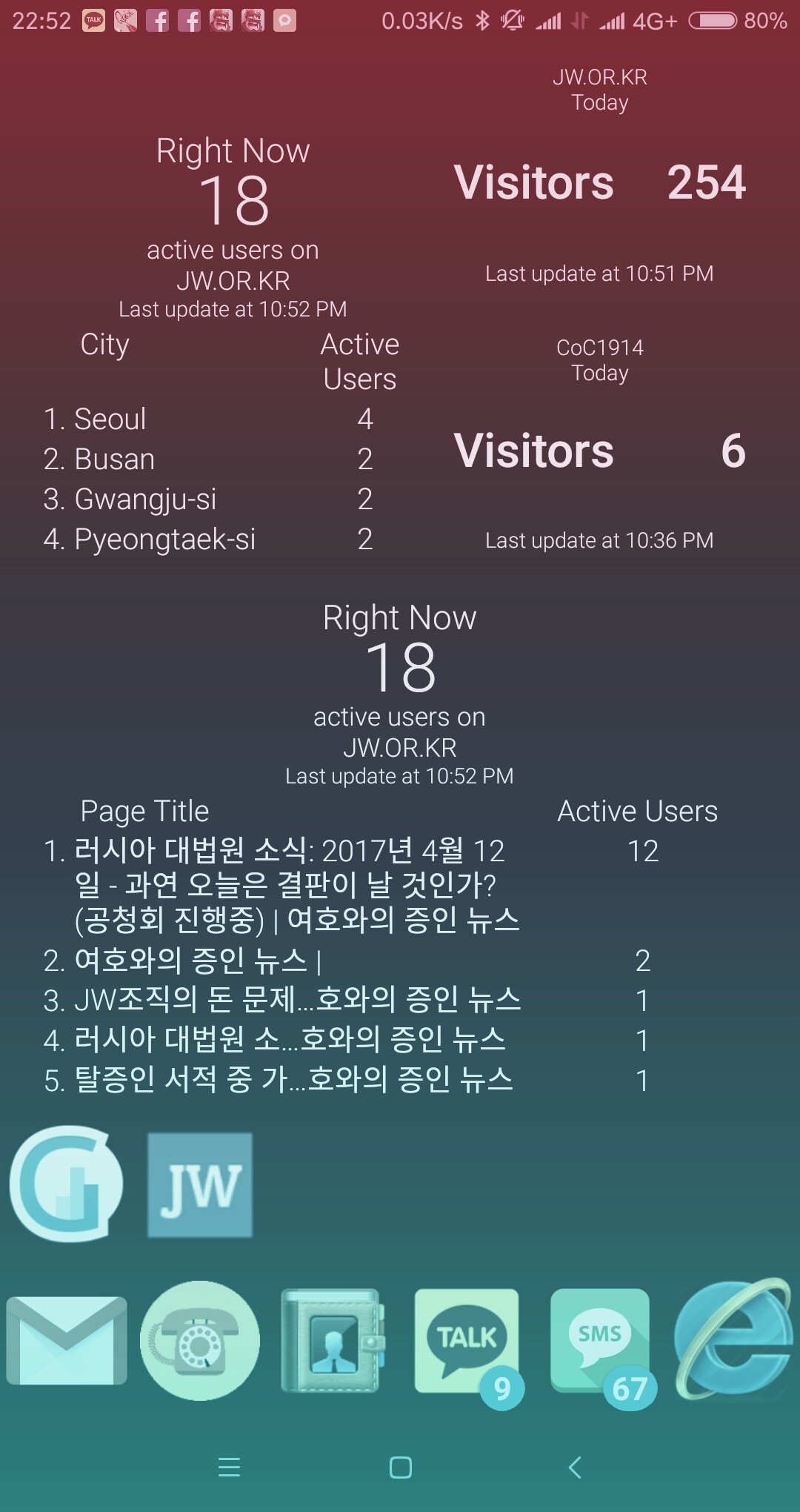Tap the system back button

574,1468
